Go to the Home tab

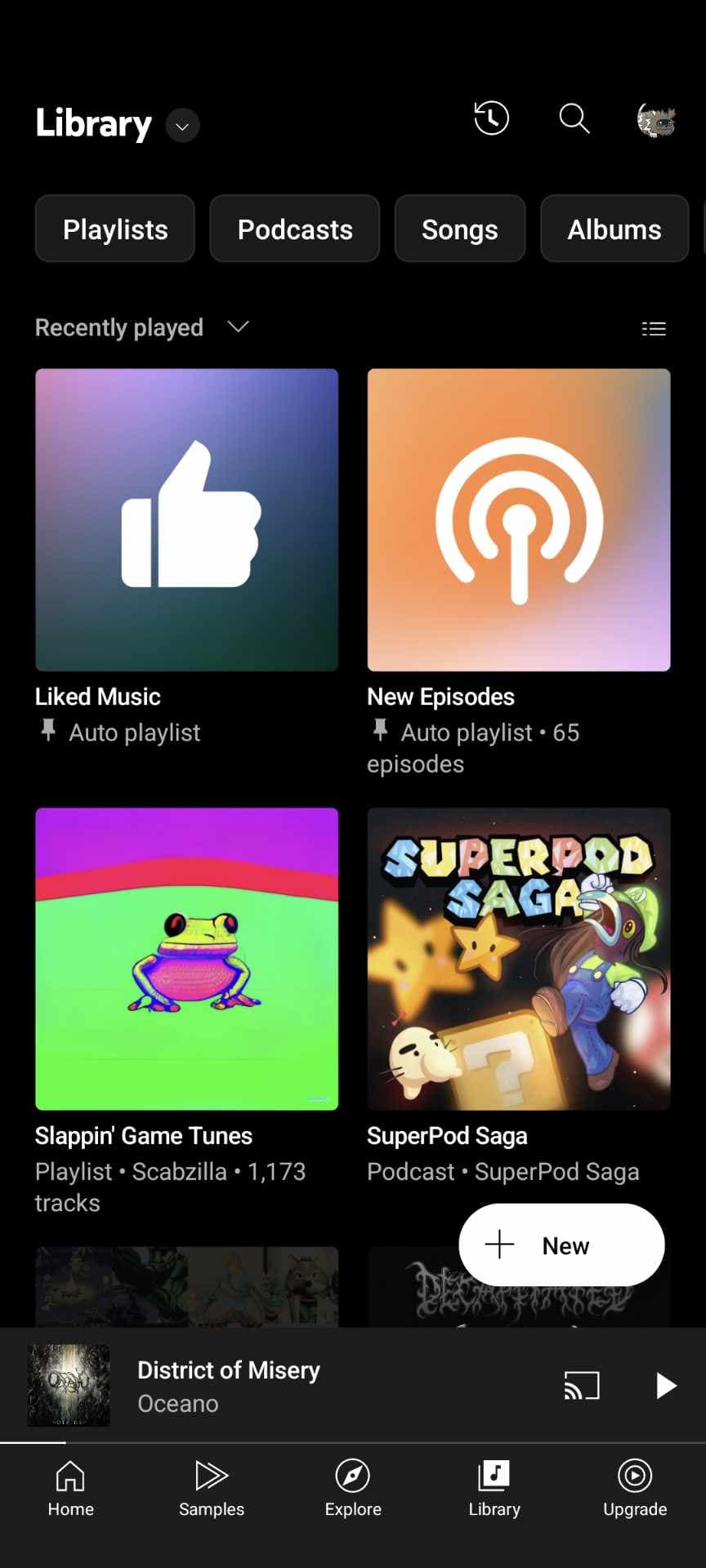point(70,1488)
